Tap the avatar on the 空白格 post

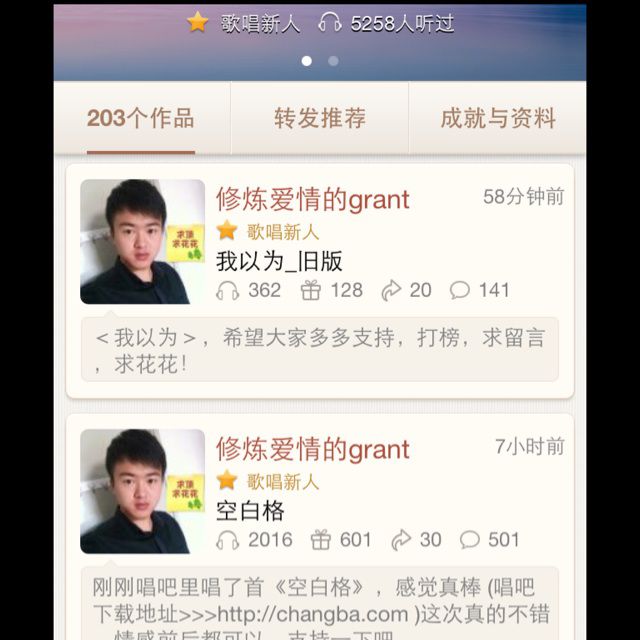142,491
